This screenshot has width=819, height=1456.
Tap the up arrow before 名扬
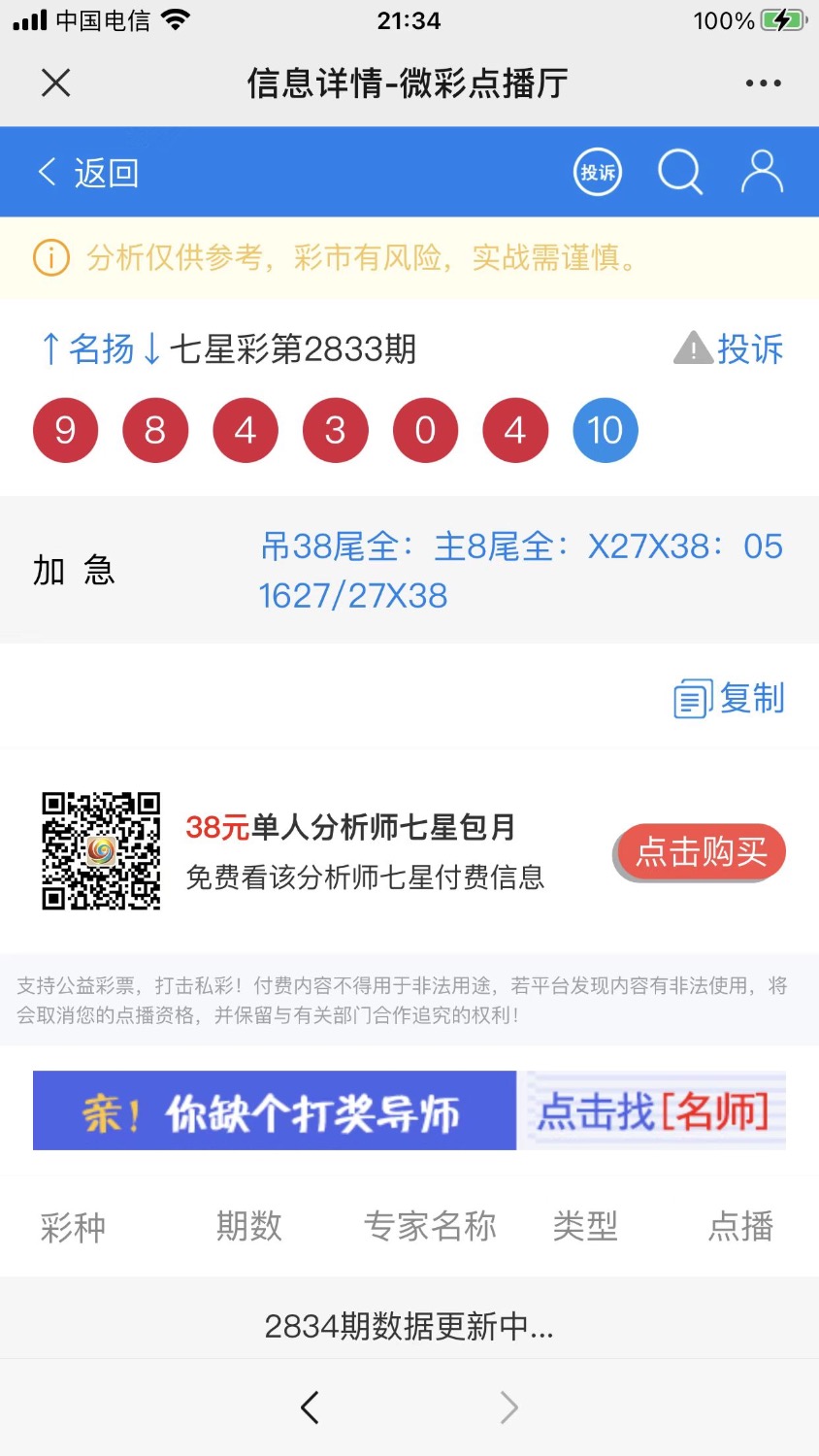(x=50, y=349)
